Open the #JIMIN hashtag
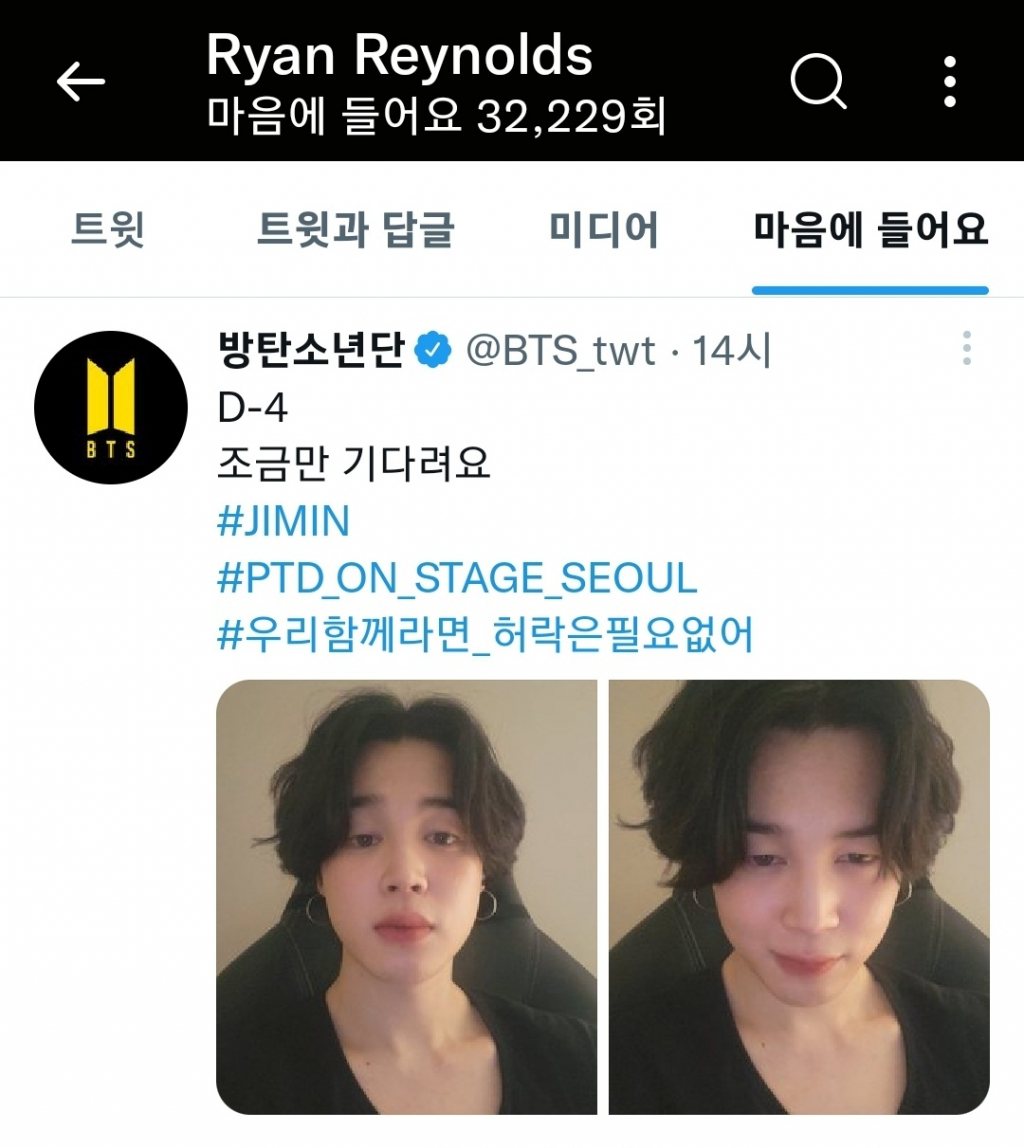 tap(284, 522)
